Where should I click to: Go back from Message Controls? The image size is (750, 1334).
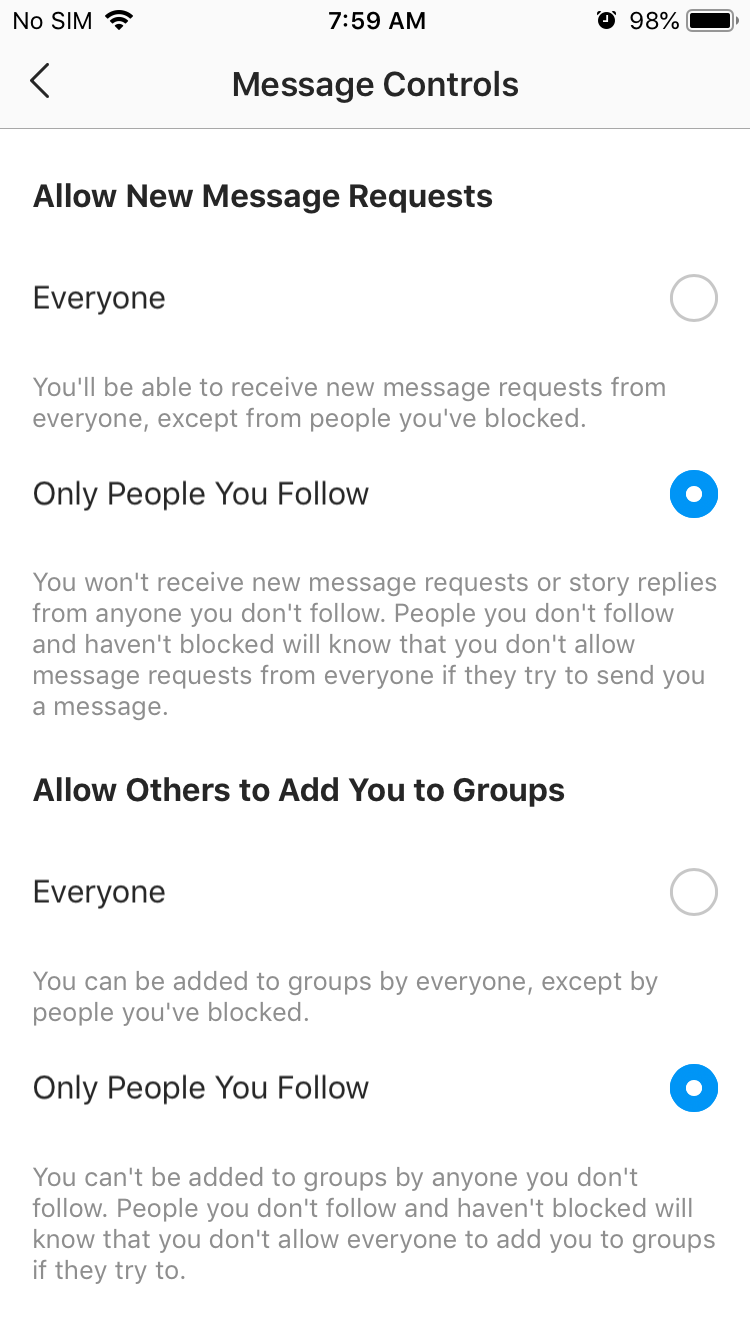(40, 82)
